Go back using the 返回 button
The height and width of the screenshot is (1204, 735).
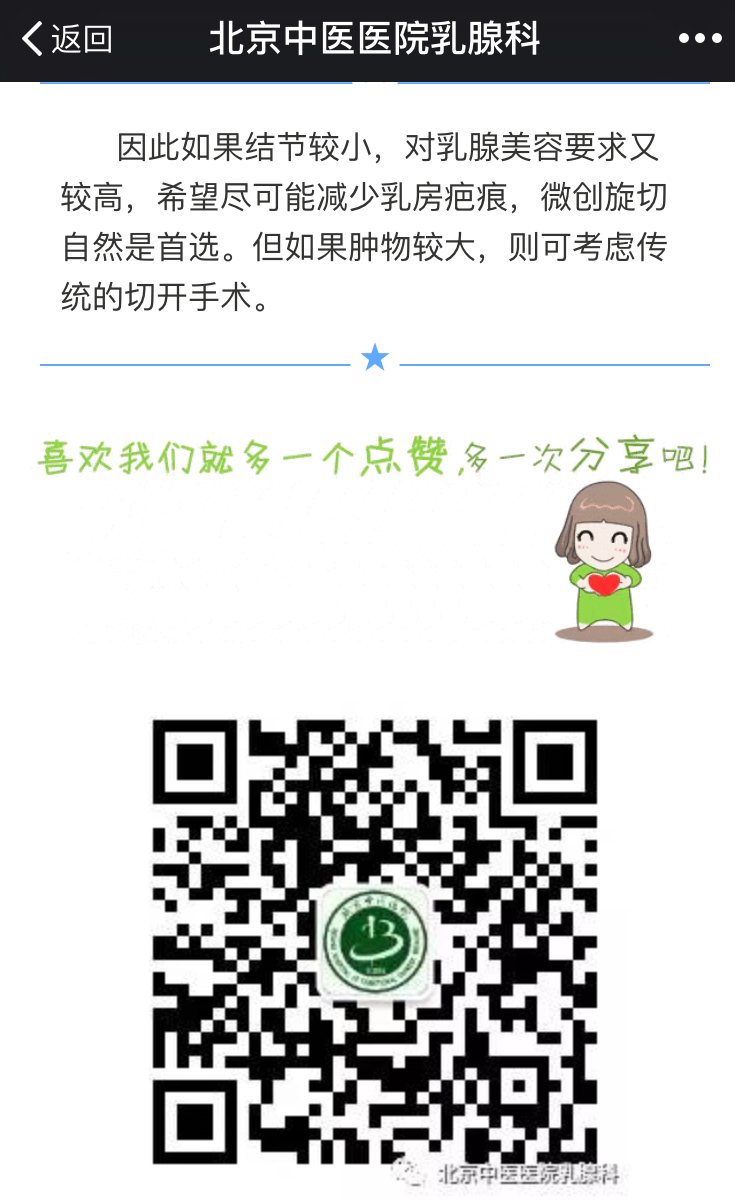(x=67, y=40)
